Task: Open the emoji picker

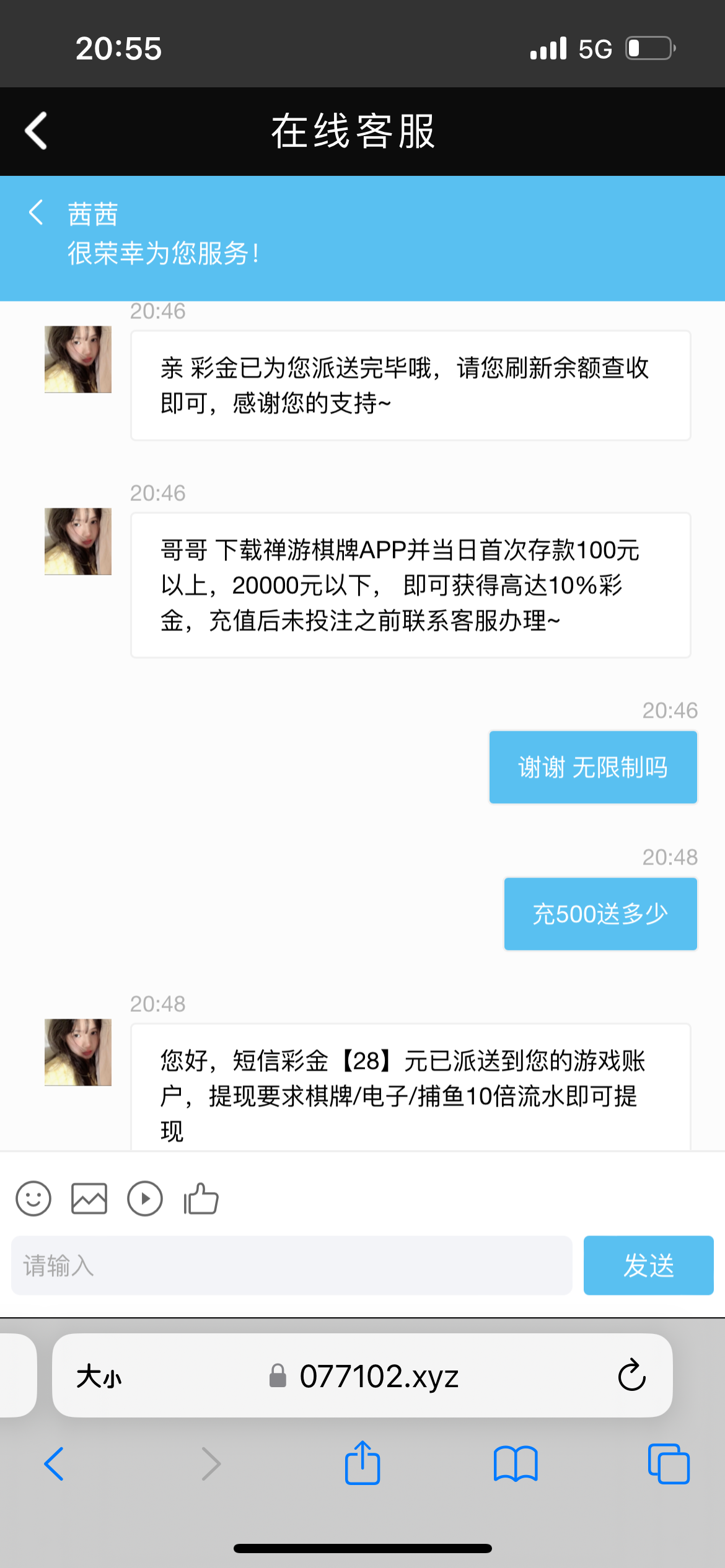Action: click(x=33, y=1199)
